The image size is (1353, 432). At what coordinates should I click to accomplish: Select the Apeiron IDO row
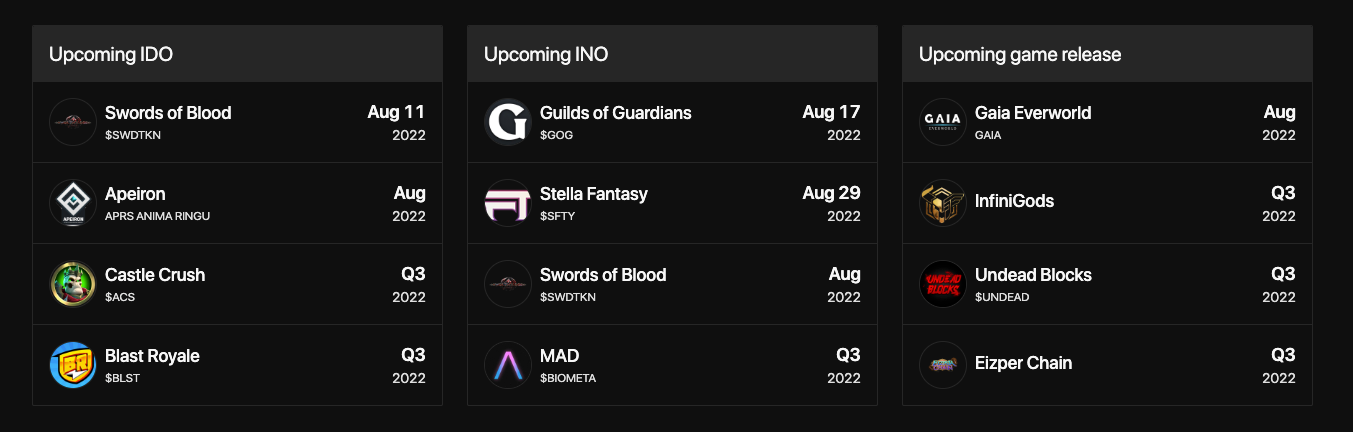136,194
